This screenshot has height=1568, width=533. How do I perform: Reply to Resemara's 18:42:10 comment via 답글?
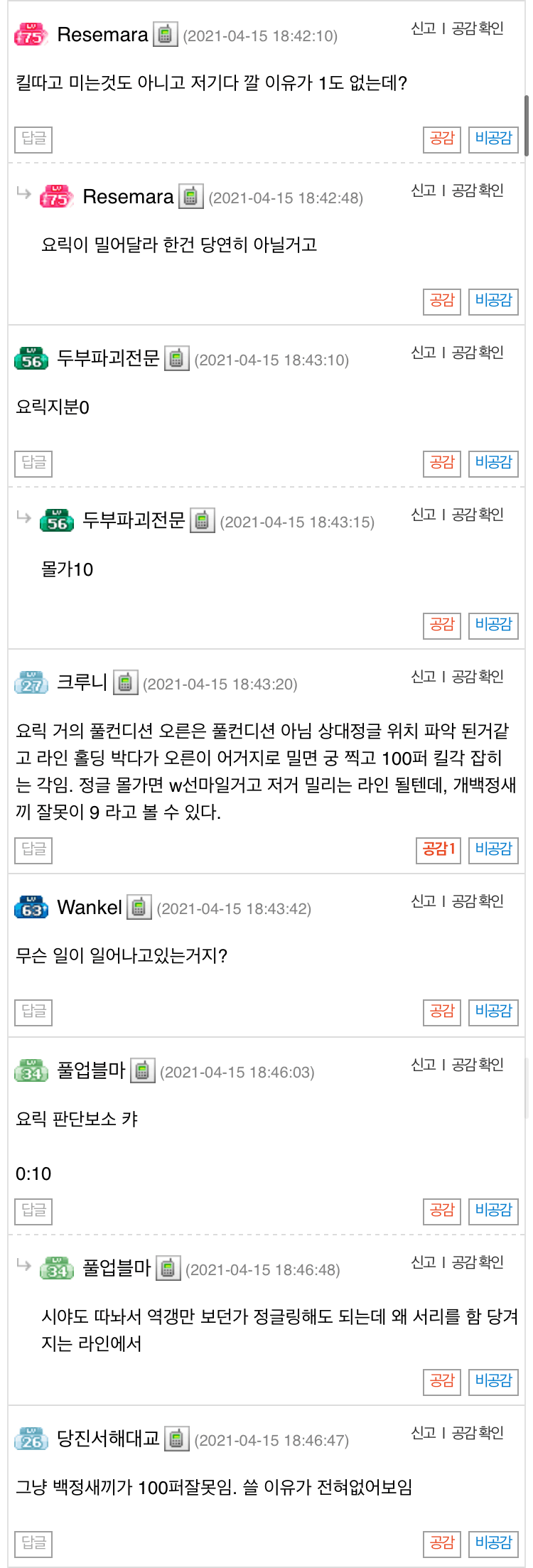33,139
